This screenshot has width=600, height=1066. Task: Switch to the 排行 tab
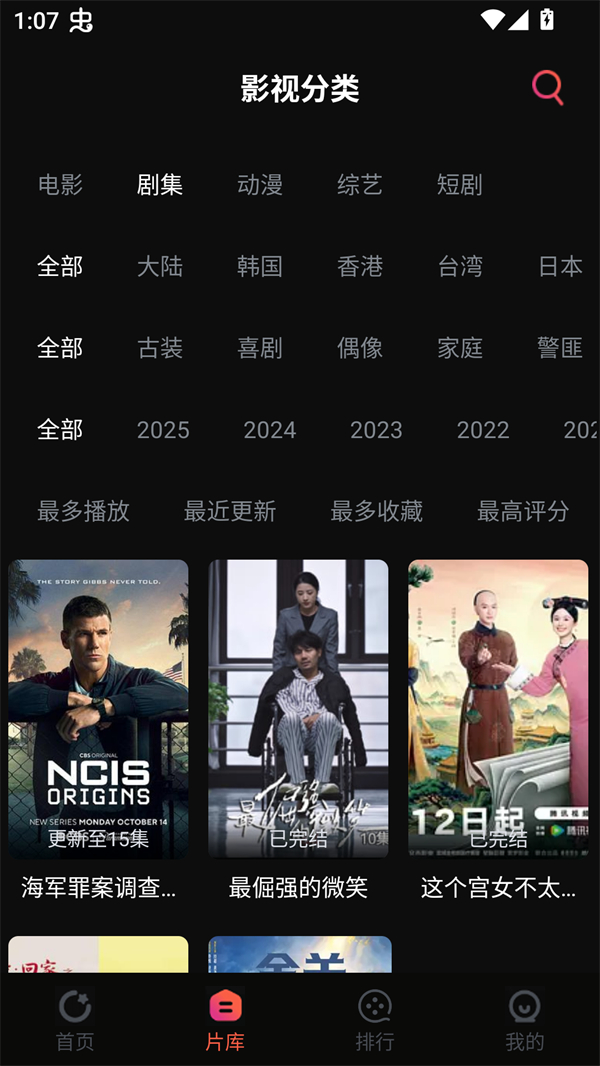coord(375,1020)
